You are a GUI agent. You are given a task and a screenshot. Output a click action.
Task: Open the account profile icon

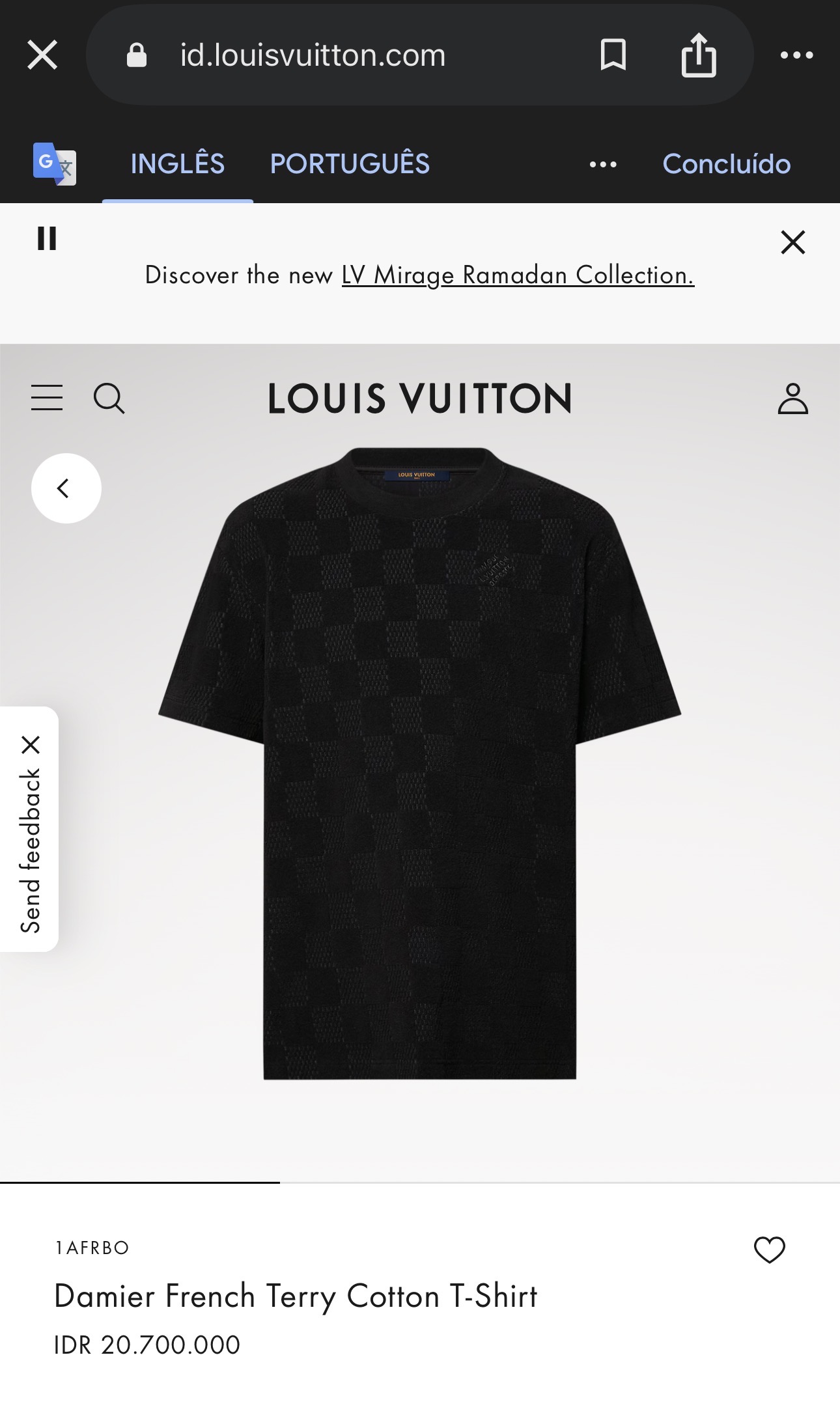coord(793,398)
